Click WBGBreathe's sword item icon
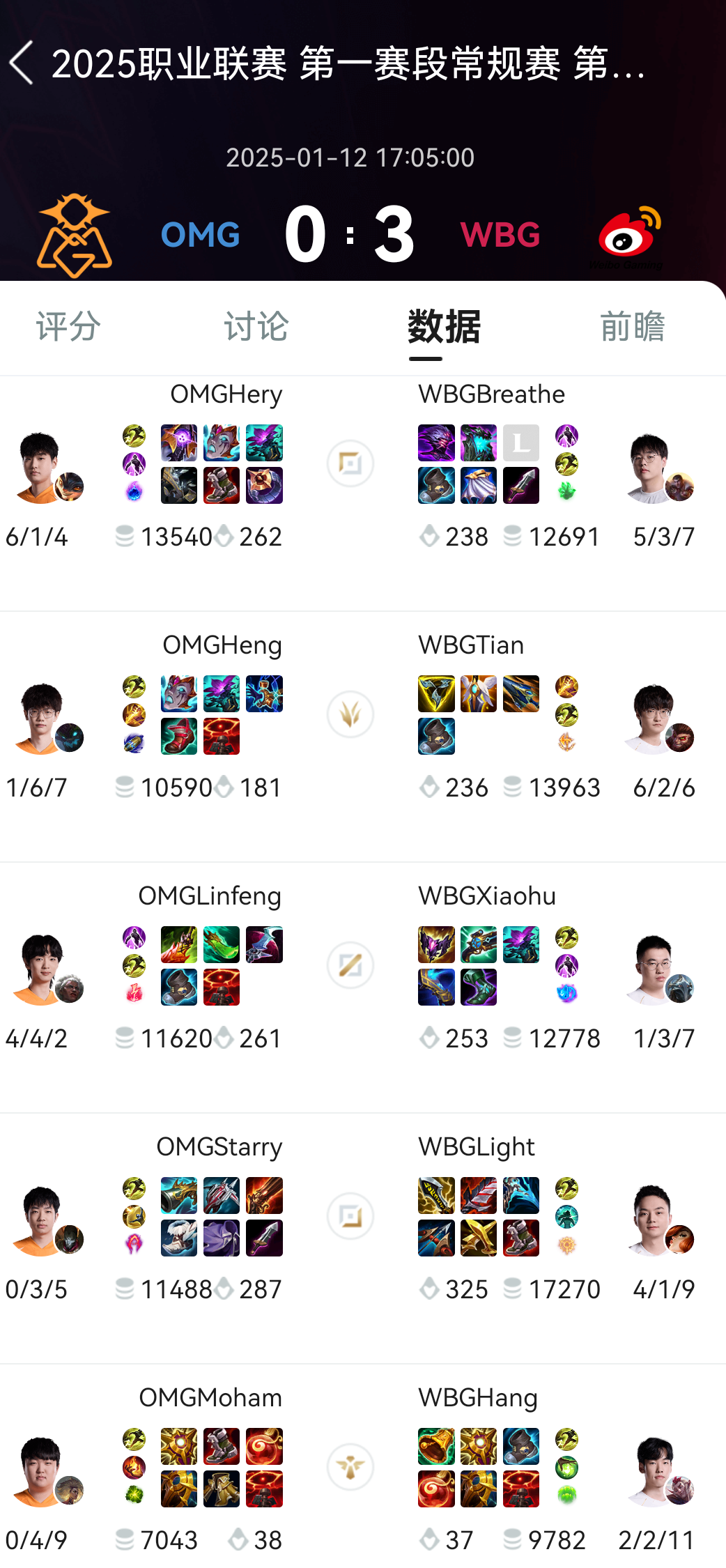Image resolution: width=726 pixels, height=1568 pixels. 520,486
